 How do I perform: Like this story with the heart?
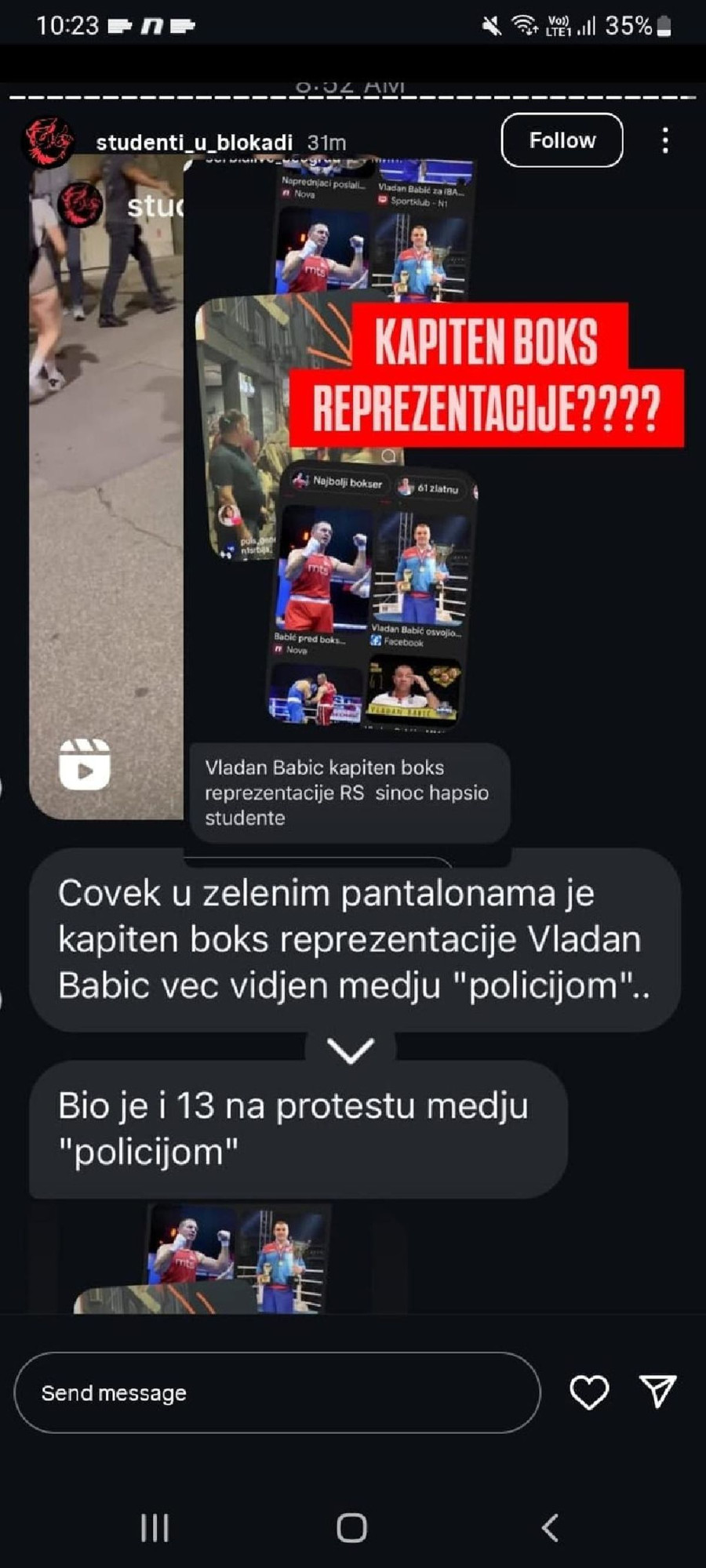[588, 1392]
